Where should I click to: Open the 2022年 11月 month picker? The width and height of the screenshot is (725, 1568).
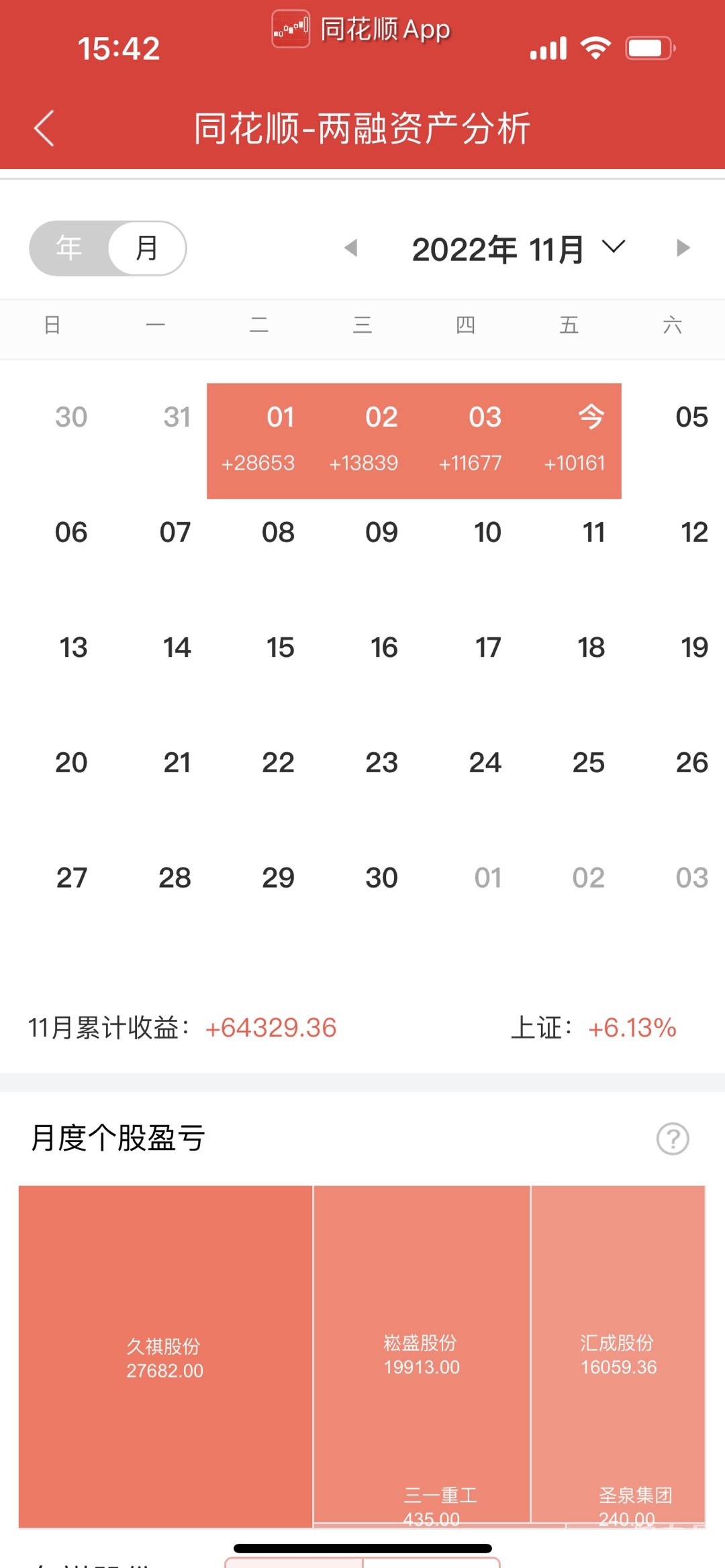(518, 249)
